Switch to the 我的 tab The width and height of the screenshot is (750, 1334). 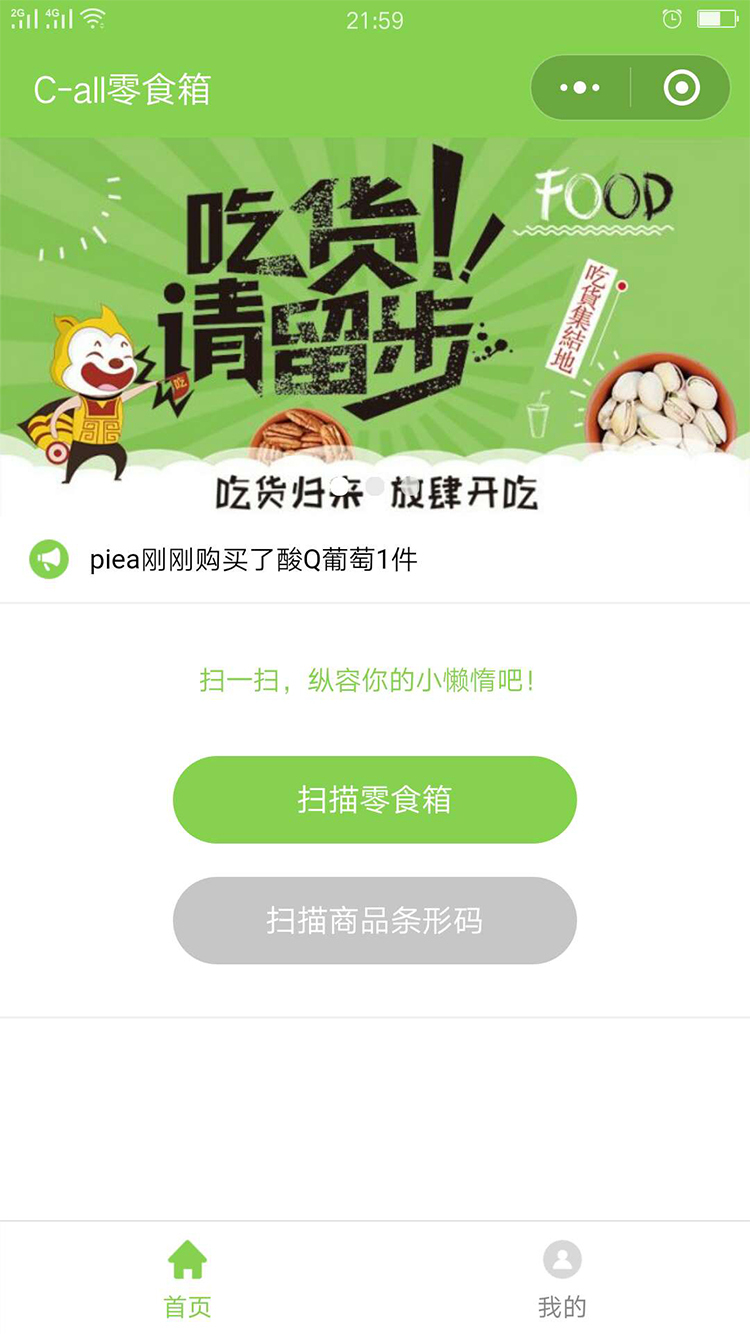562,1280
